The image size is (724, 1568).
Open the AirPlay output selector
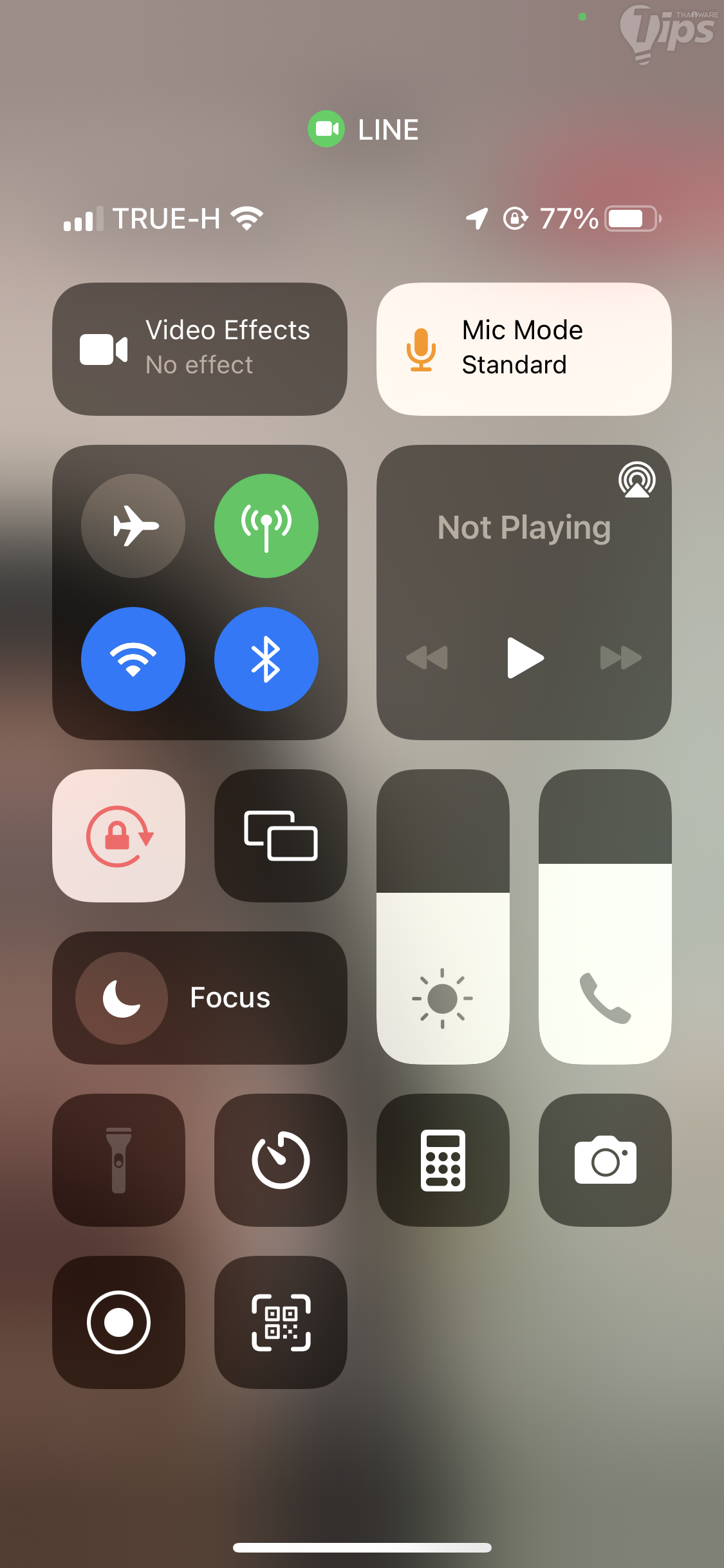(x=636, y=480)
